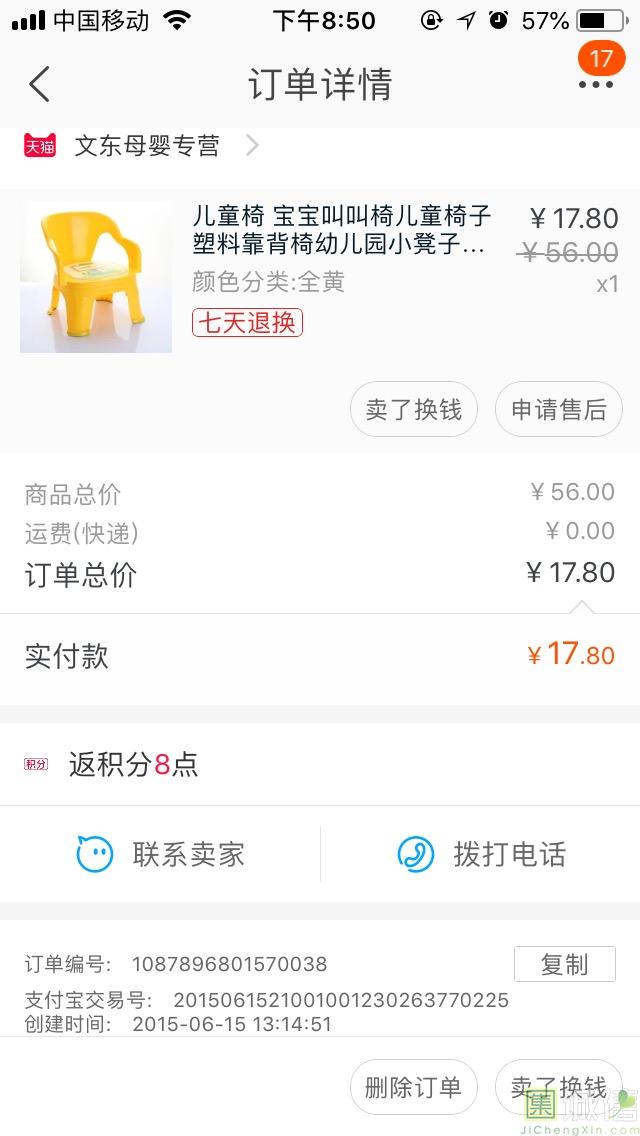Viewport: 640px width, 1136px height.
Task: Delete this order with 删除订单
Action: pos(414,1087)
